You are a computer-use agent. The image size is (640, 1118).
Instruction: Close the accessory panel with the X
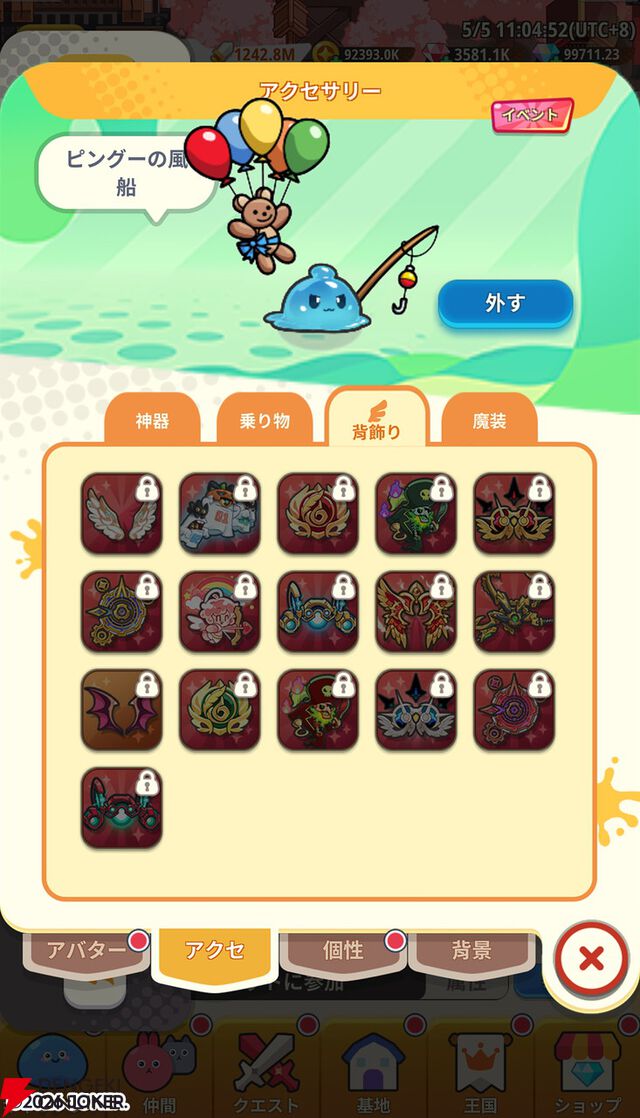pos(592,960)
